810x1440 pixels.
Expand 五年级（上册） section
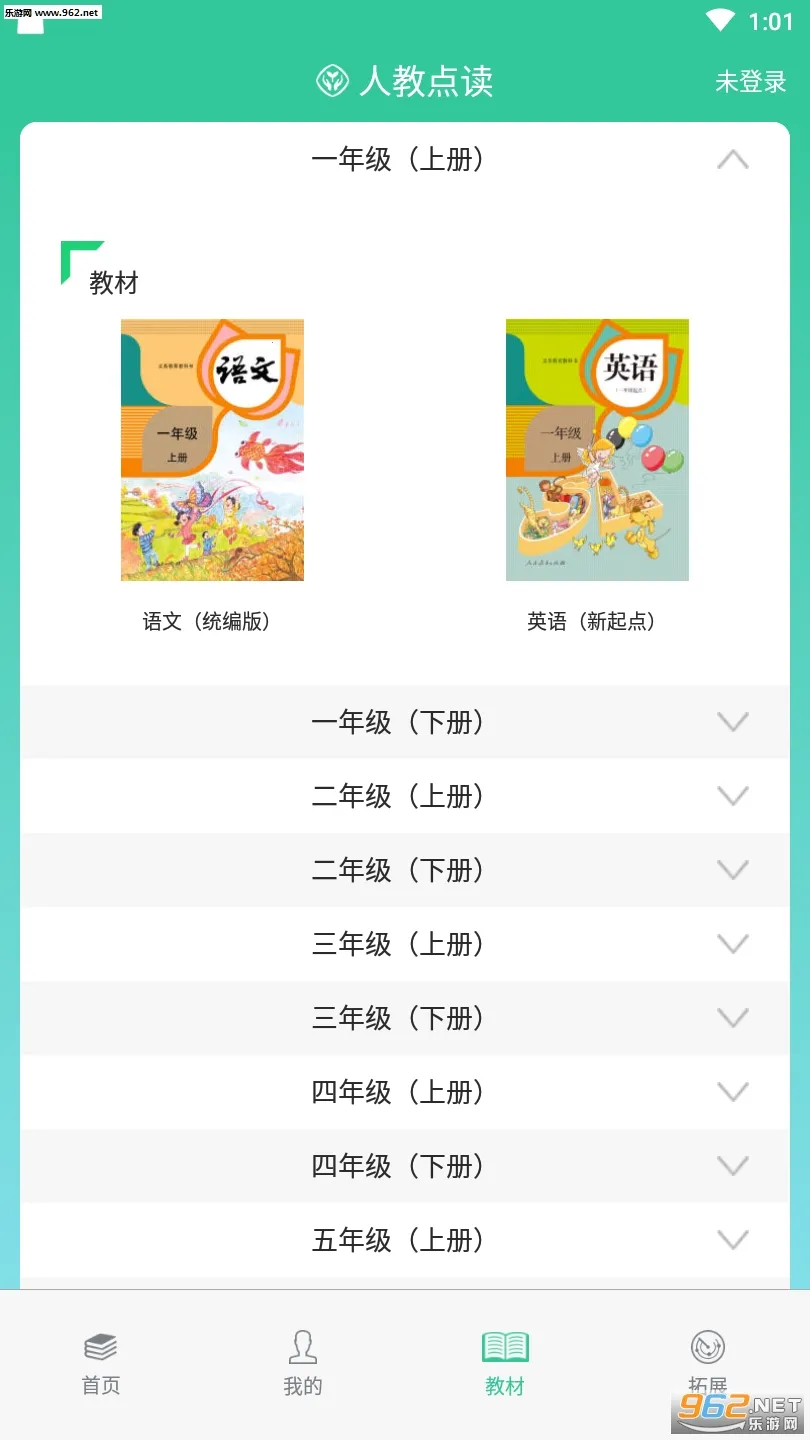pos(404,1240)
